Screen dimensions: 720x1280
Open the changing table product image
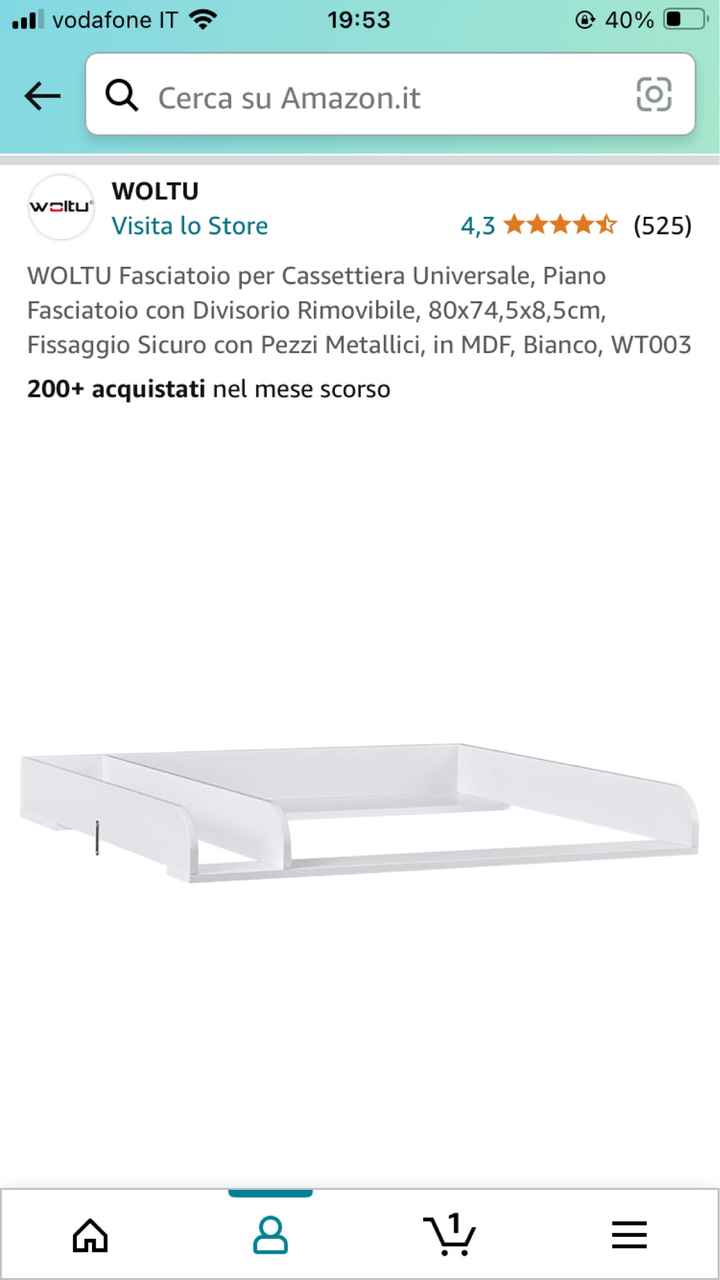click(x=360, y=810)
